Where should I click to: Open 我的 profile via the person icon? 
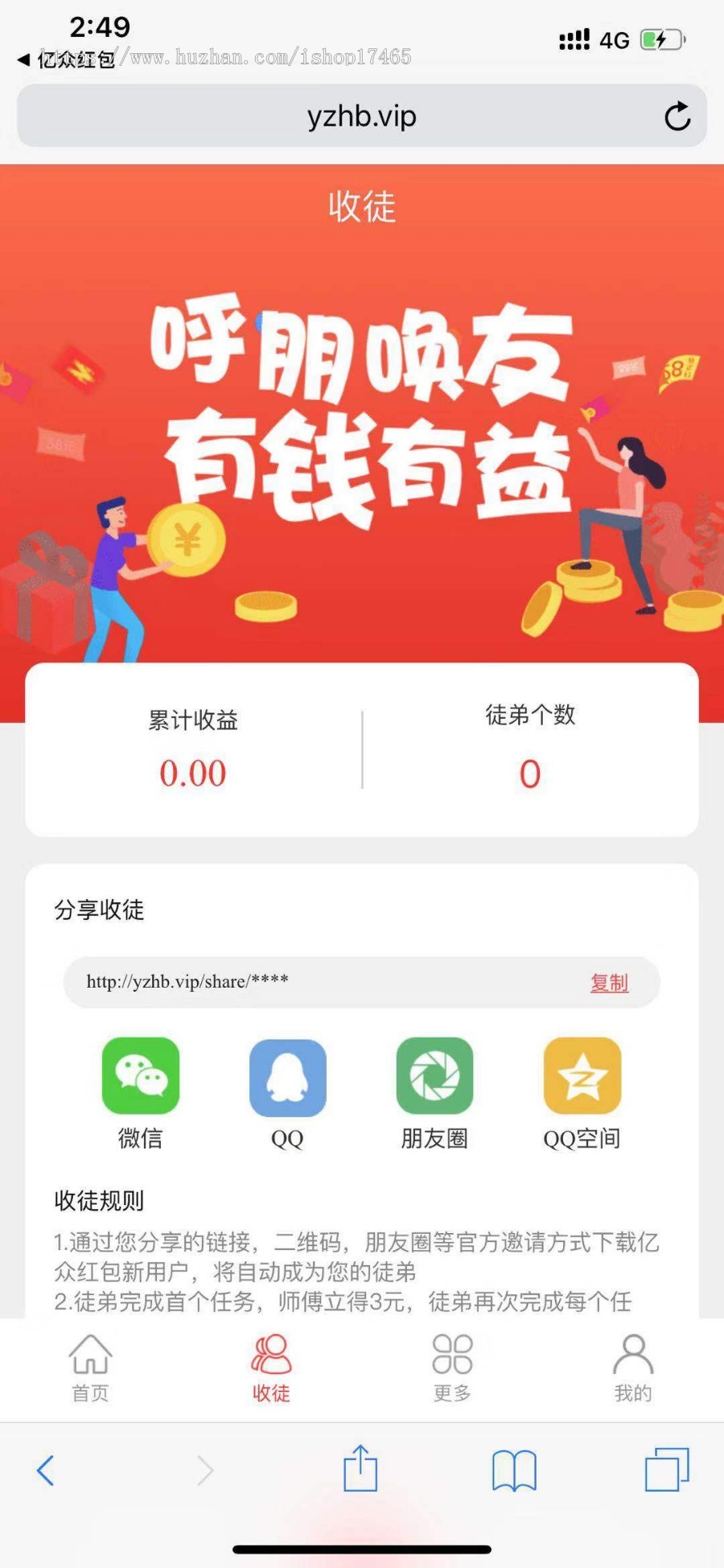pyautogui.click(x=632, y=1355)
